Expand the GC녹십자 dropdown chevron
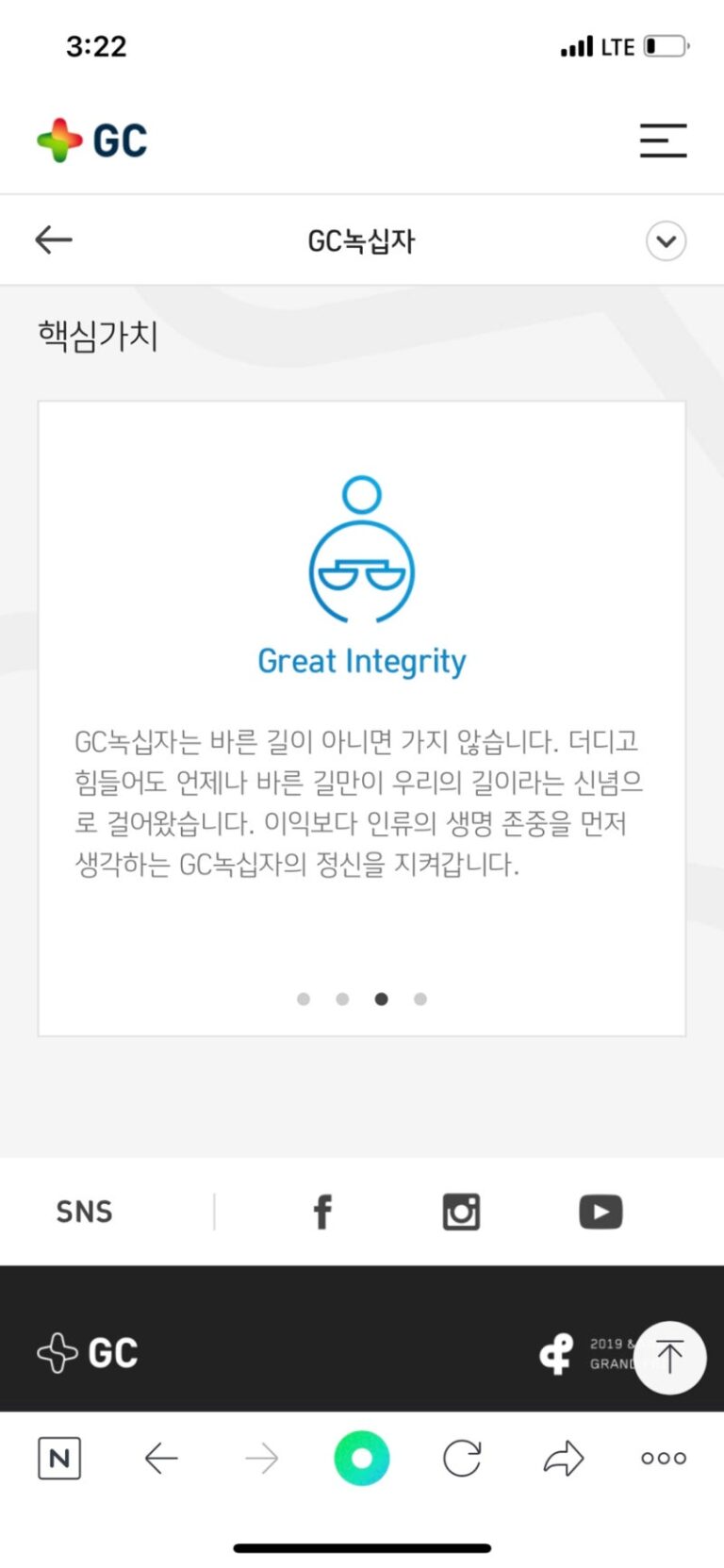724x1568 pixels. pyautogui.click(x=666, y=240)
